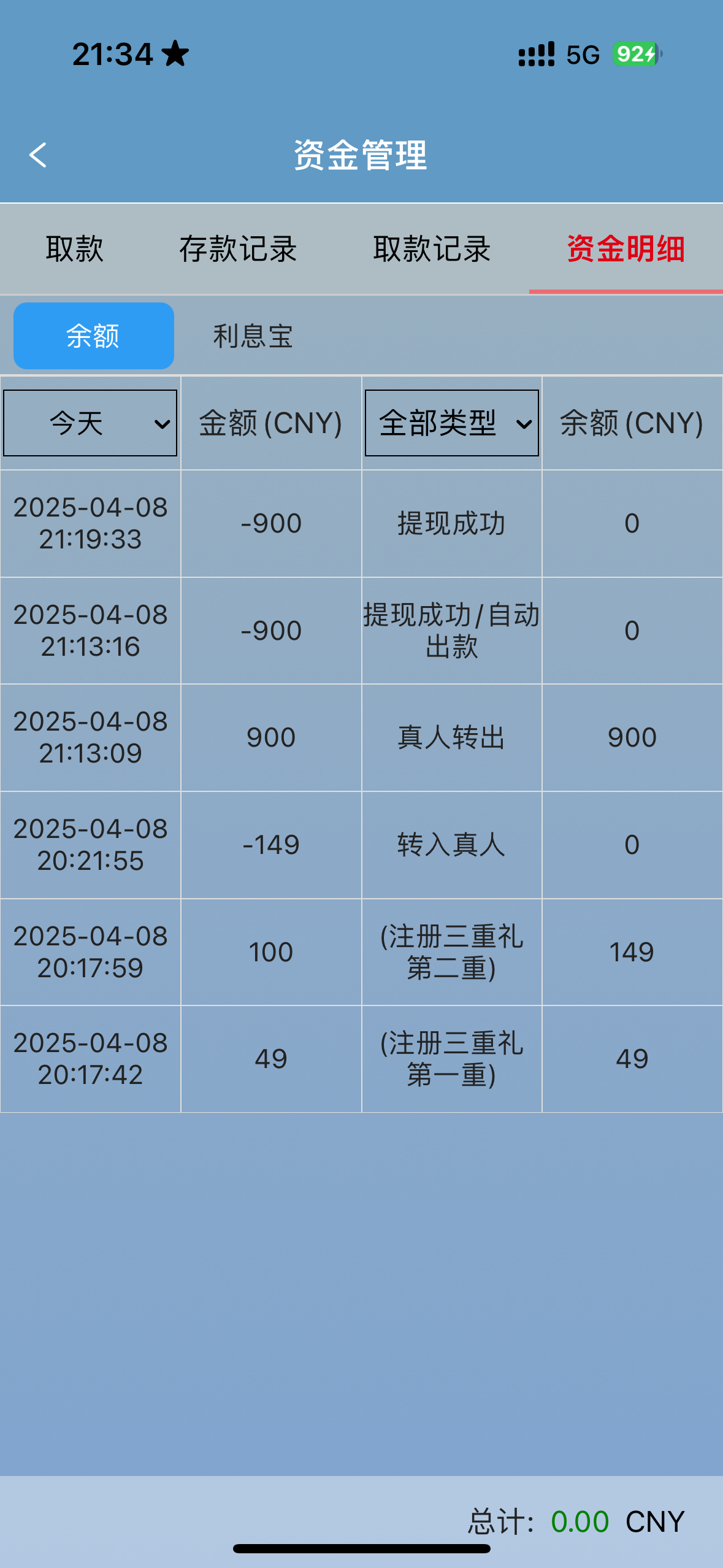Viewport: 723px width, 1568px height.
Task: Keep 余额 mode active by tapping it
Action: coord(93,336)
